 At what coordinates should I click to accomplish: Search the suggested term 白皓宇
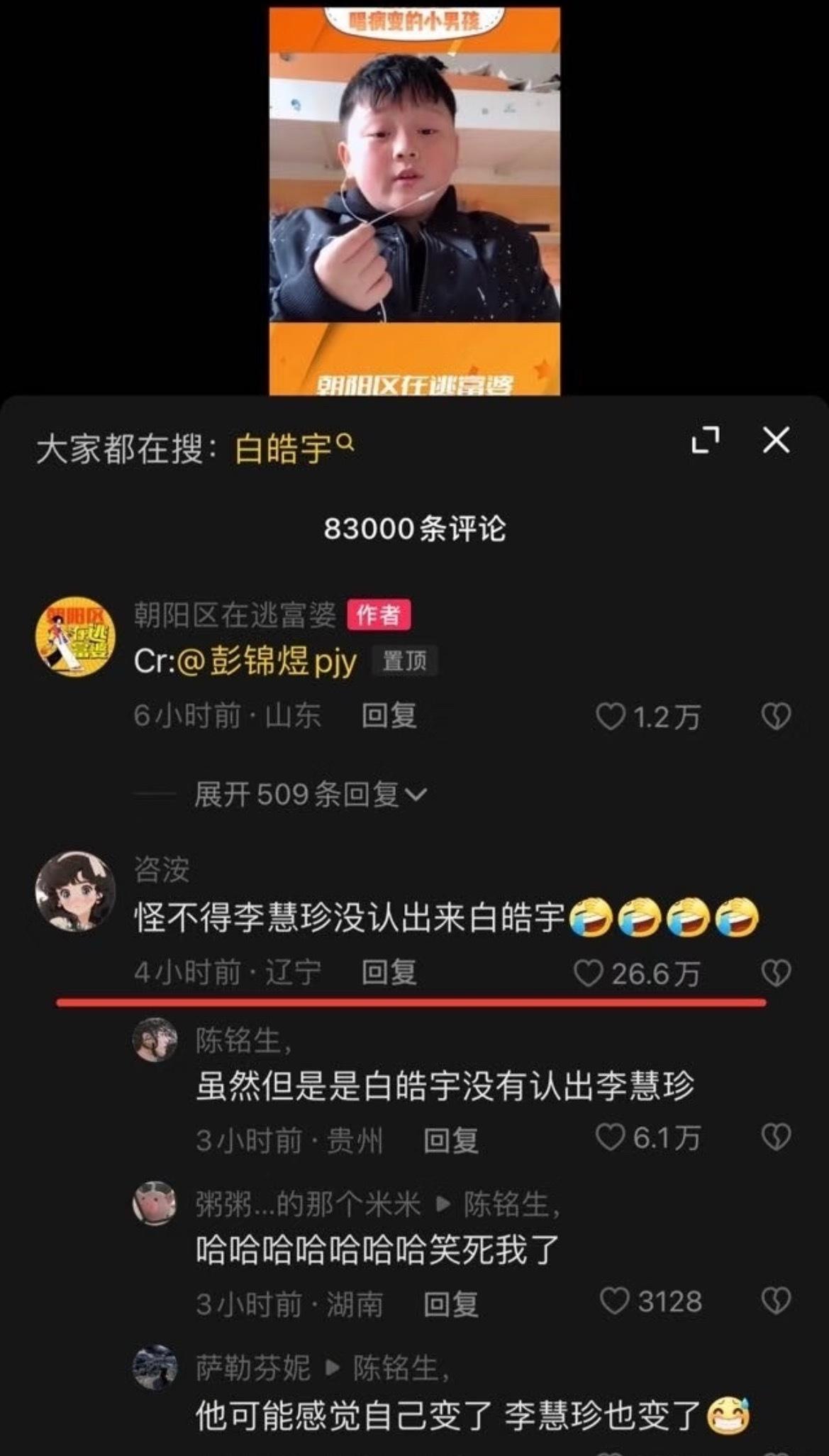294,448
